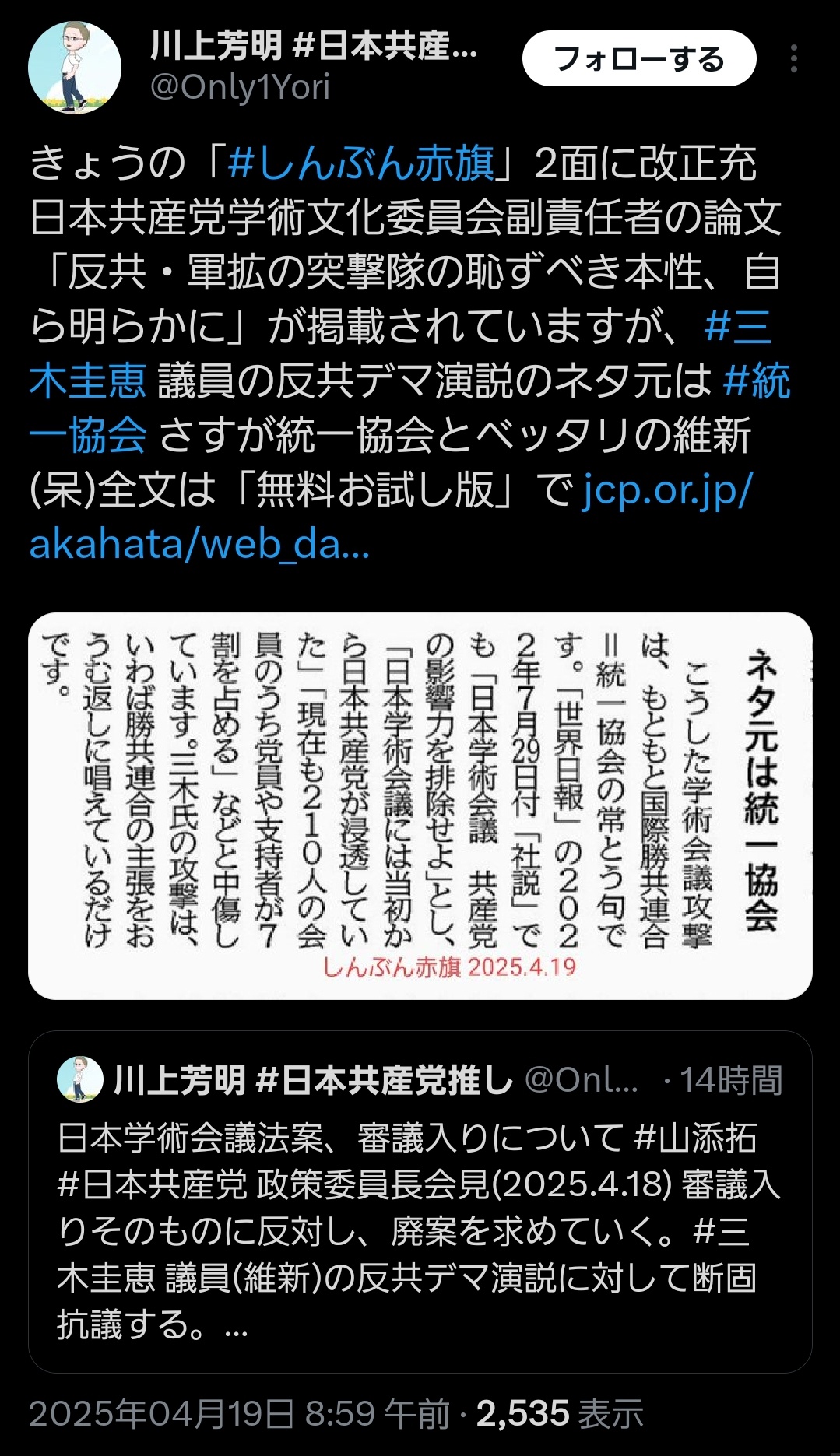Open the three-dot overflow menu
840x1456 pixels.
coord(793,59)
